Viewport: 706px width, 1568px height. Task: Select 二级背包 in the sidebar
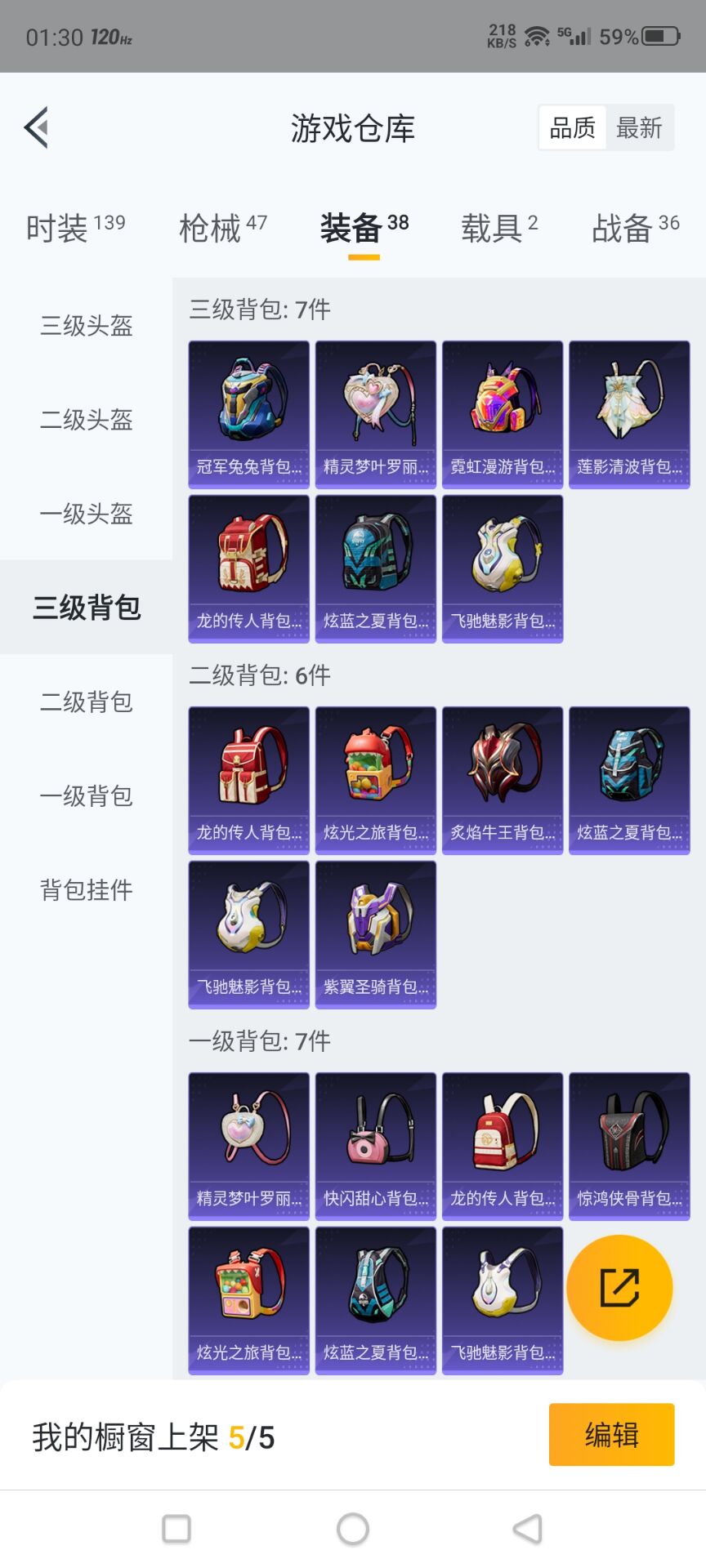click(86, 702)
